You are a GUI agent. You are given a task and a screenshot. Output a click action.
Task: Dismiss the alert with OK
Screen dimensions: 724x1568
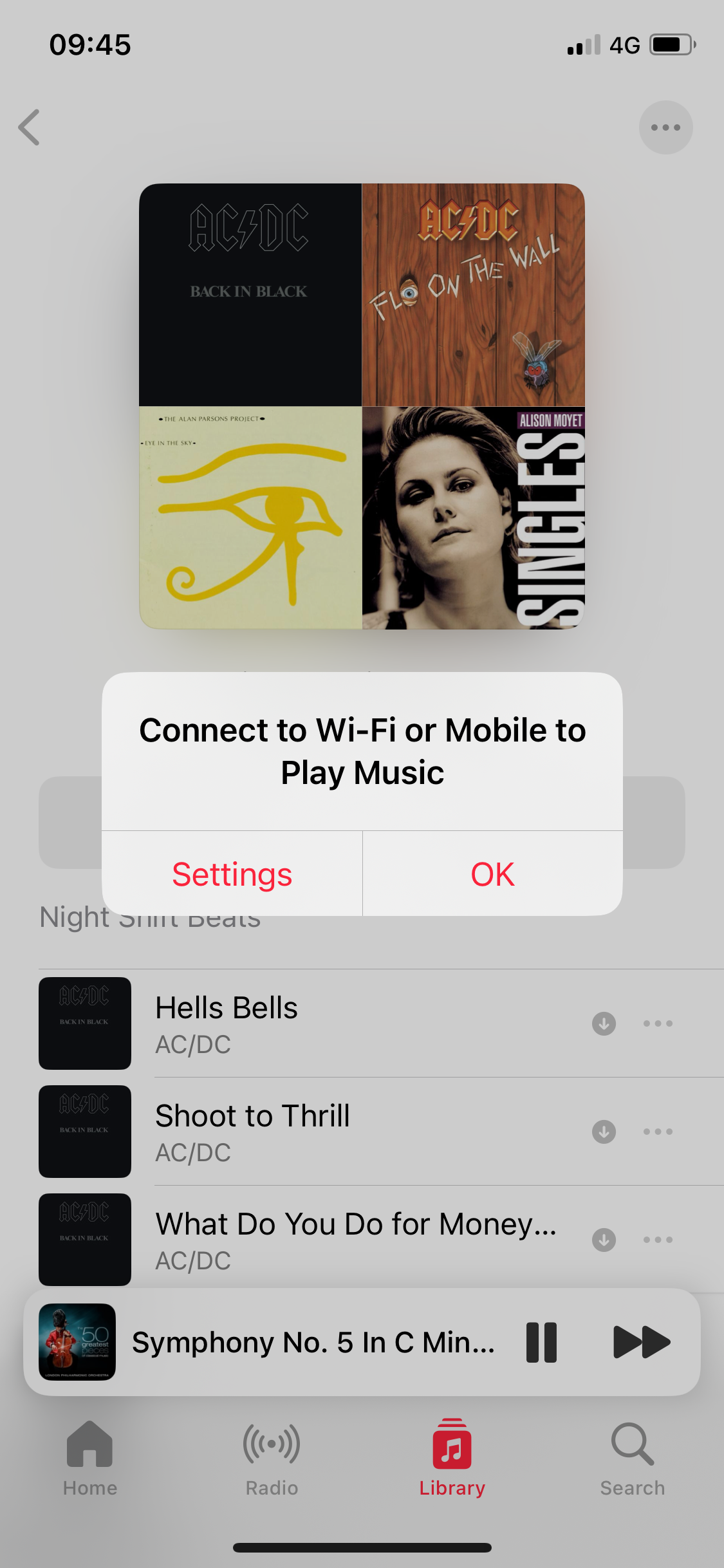[x=492, y=874]
